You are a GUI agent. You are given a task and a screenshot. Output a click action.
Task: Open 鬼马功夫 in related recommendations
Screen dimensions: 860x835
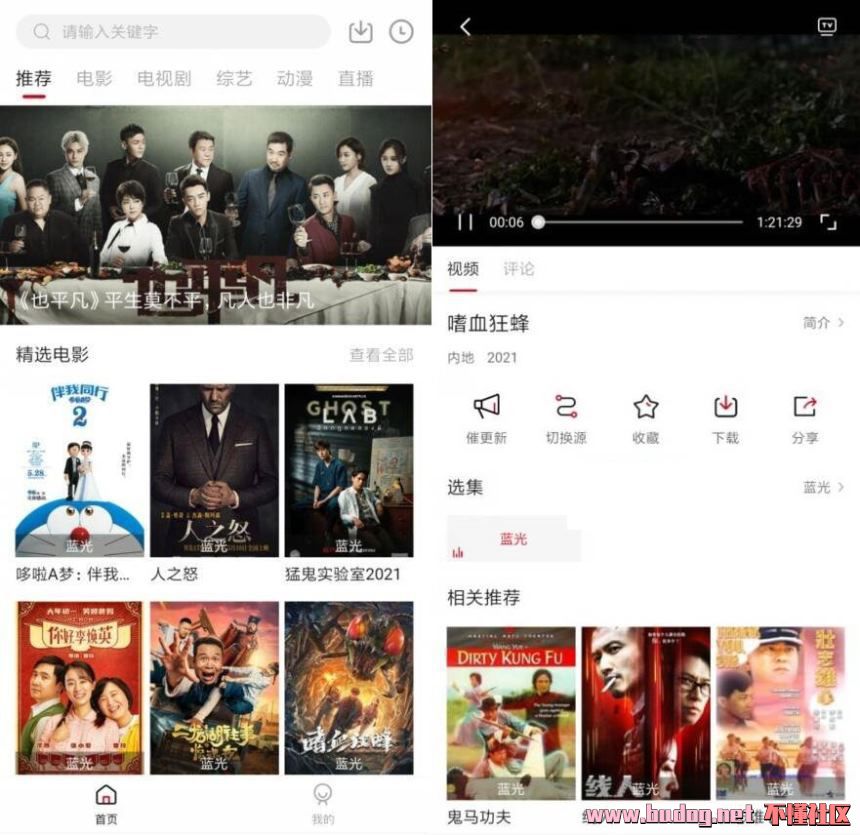pyautogui.click(x=511, y=712)
